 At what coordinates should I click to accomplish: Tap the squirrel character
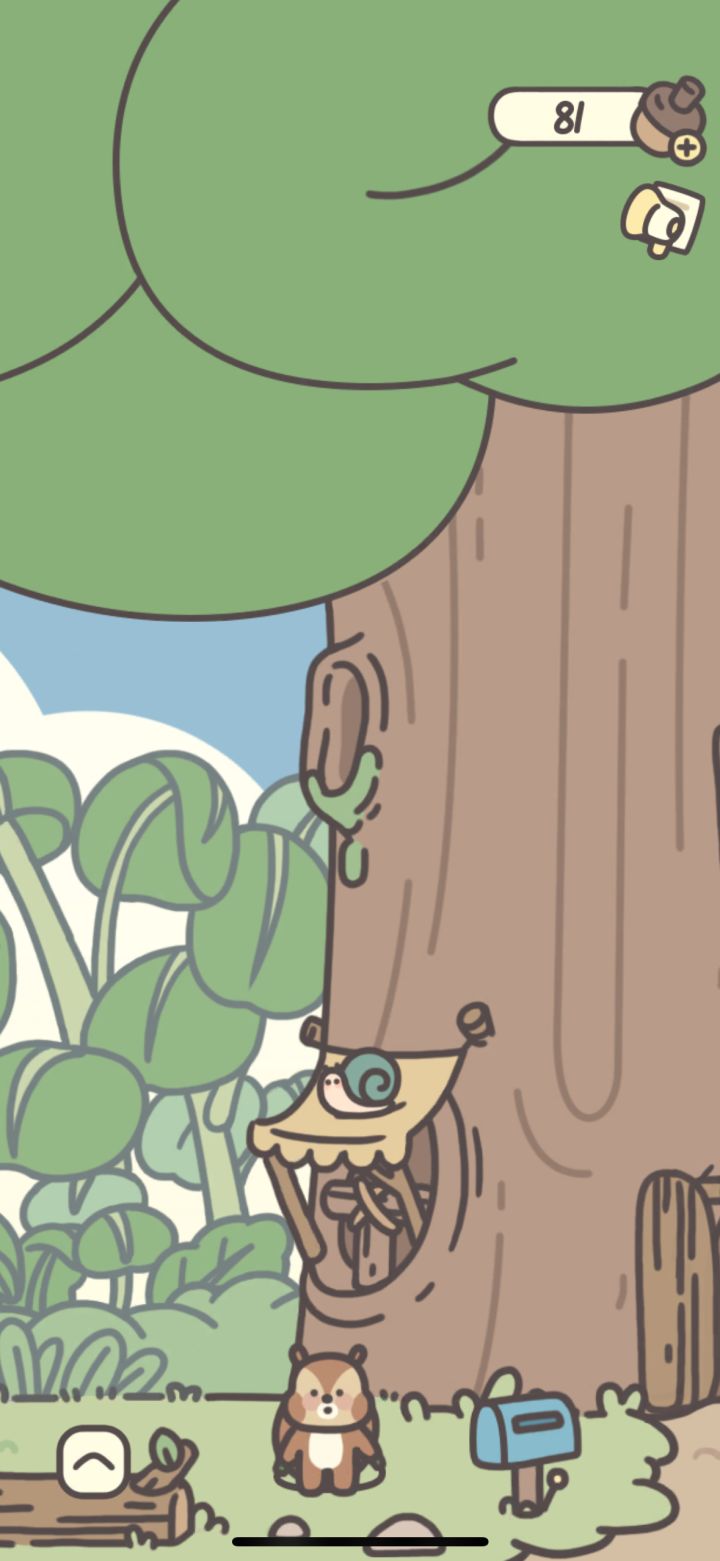[327, 1420]
